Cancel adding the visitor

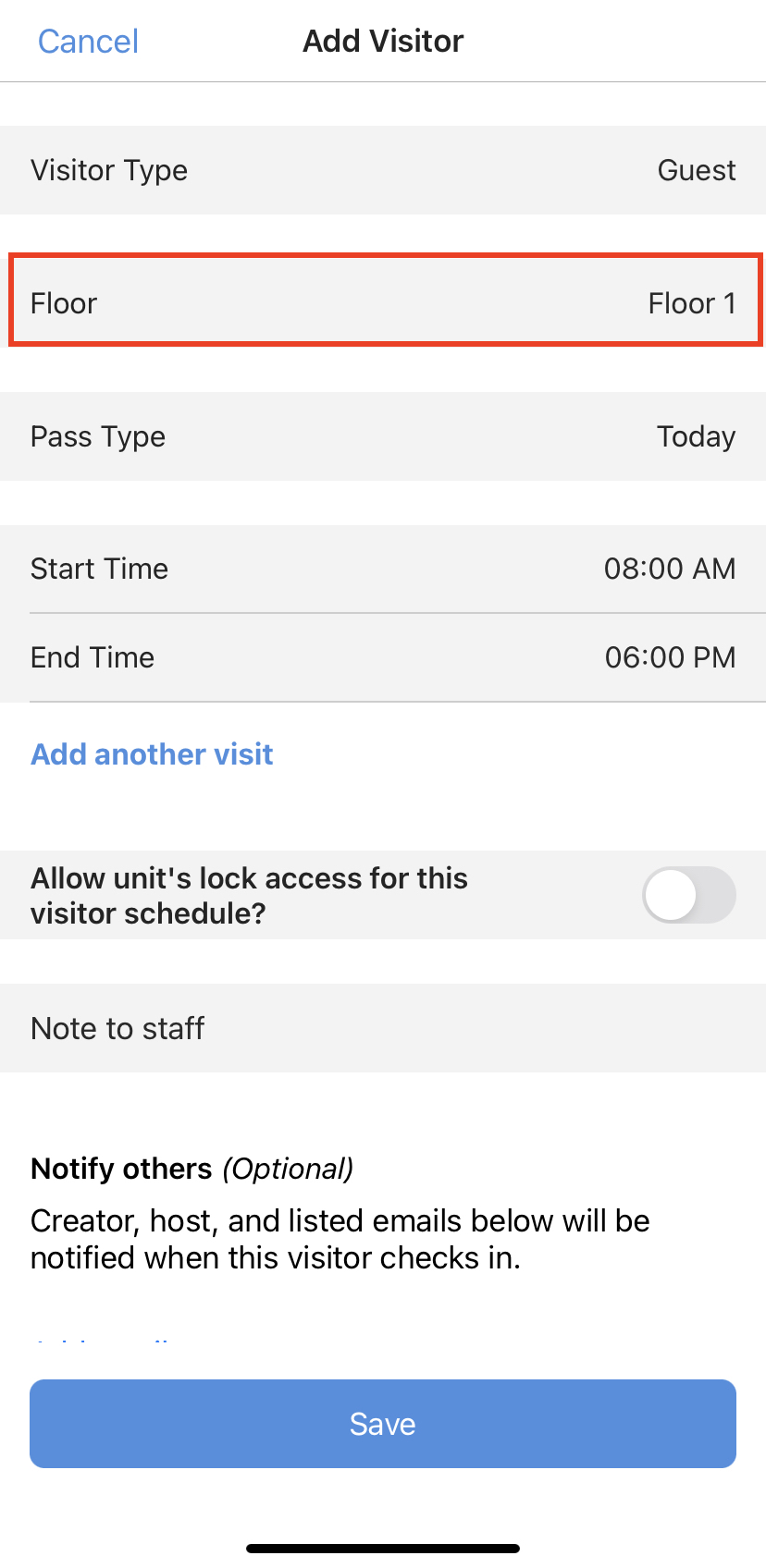click(88, 41)
